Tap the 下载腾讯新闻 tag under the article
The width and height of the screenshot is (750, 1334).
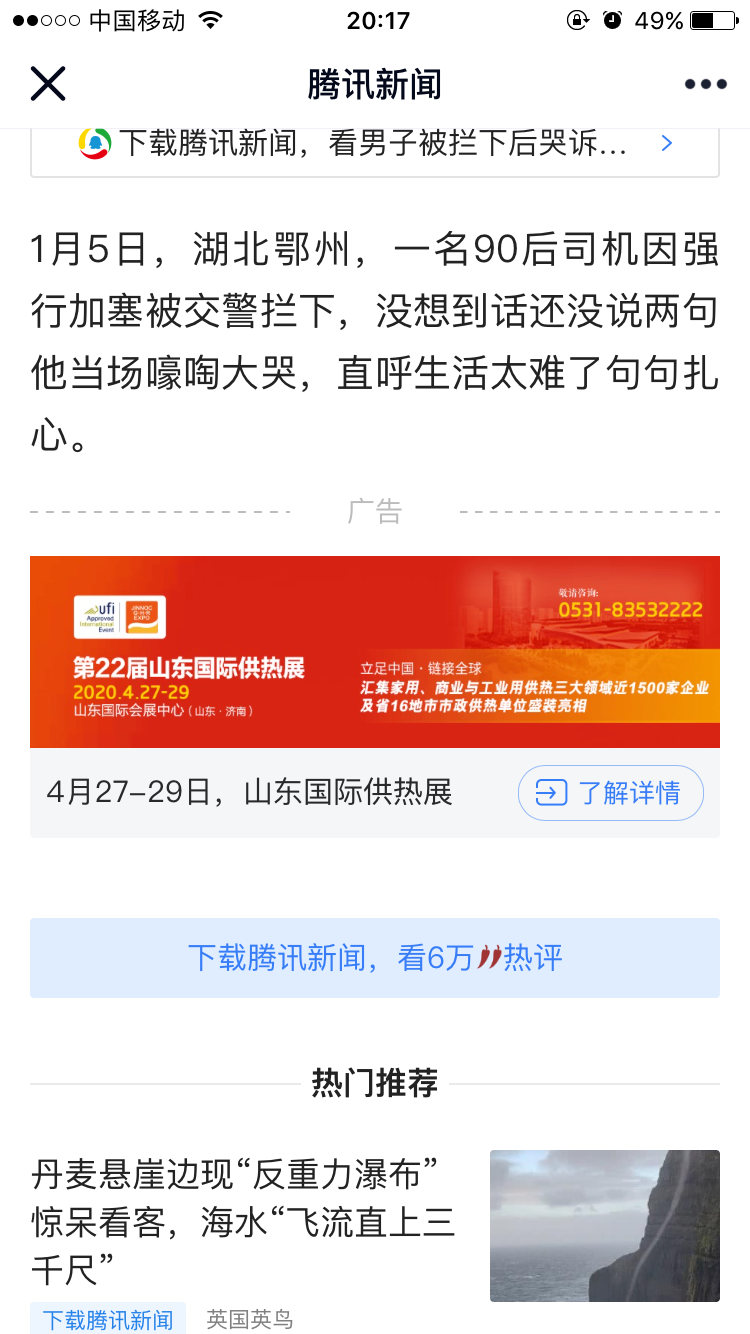coord(108,1319)
